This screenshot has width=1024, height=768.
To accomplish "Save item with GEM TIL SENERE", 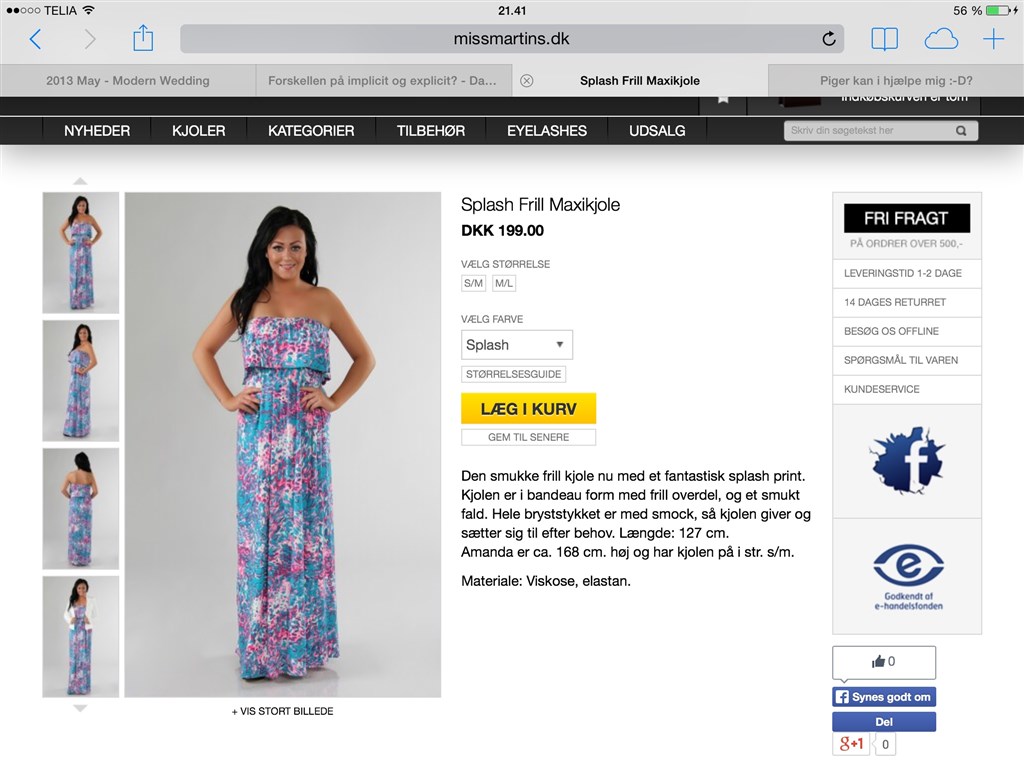I will (528, 437).
